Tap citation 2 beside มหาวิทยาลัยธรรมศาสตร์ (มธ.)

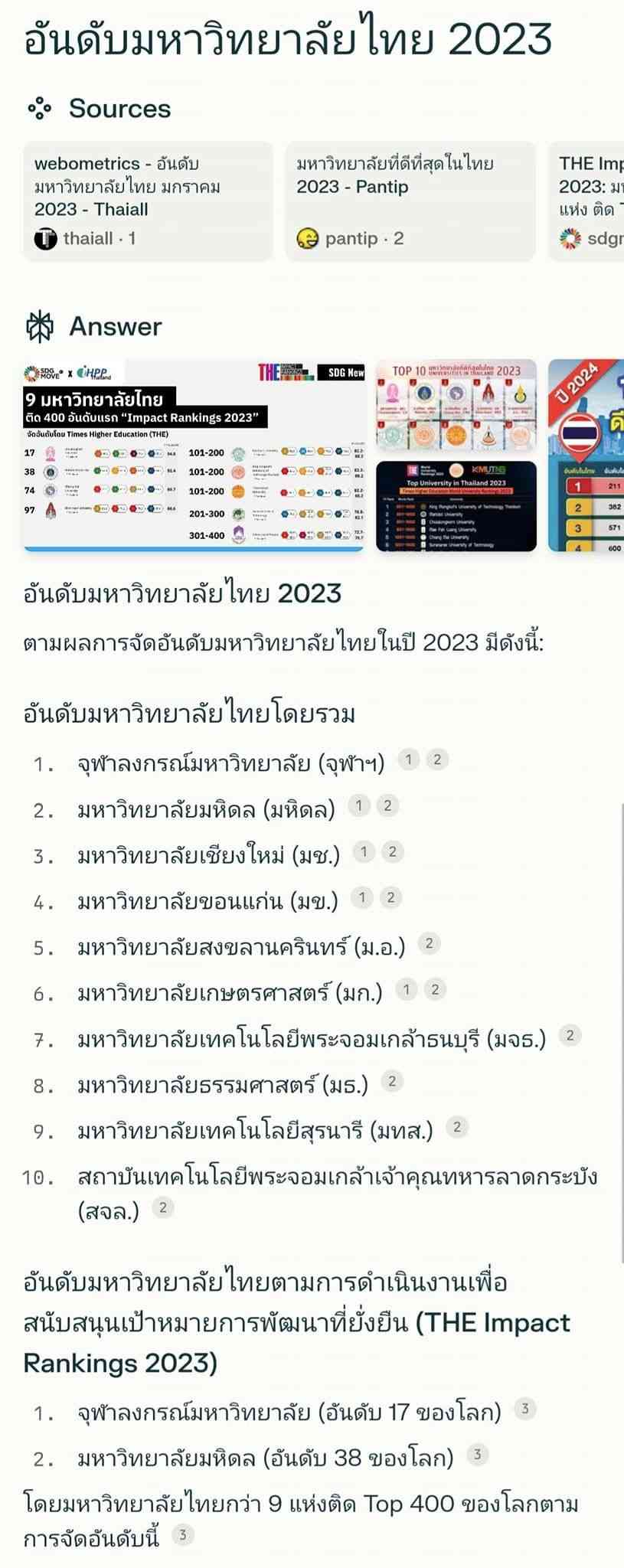click(392, 1081)
